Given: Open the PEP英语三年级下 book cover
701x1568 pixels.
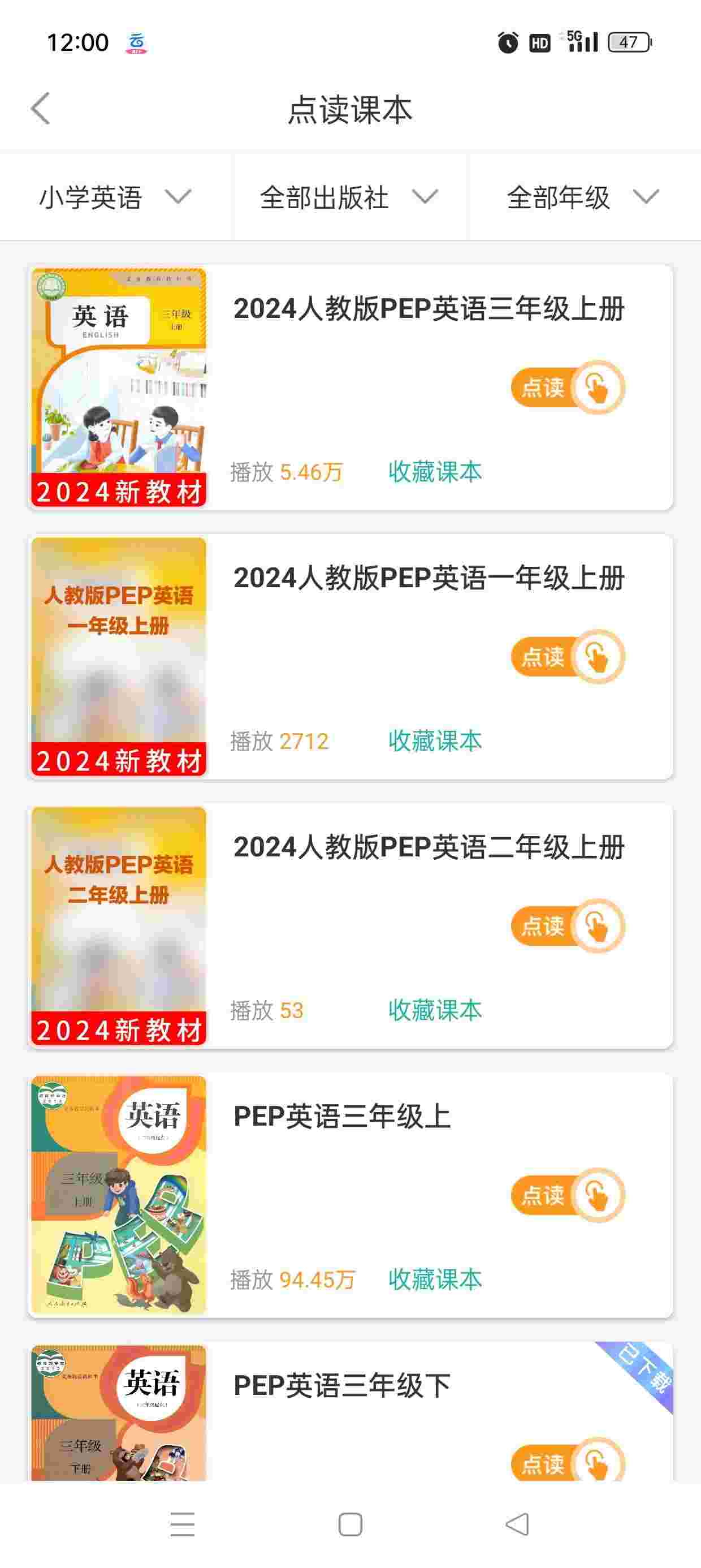Looking at the screenshot, I should [x=119, y=1412].
